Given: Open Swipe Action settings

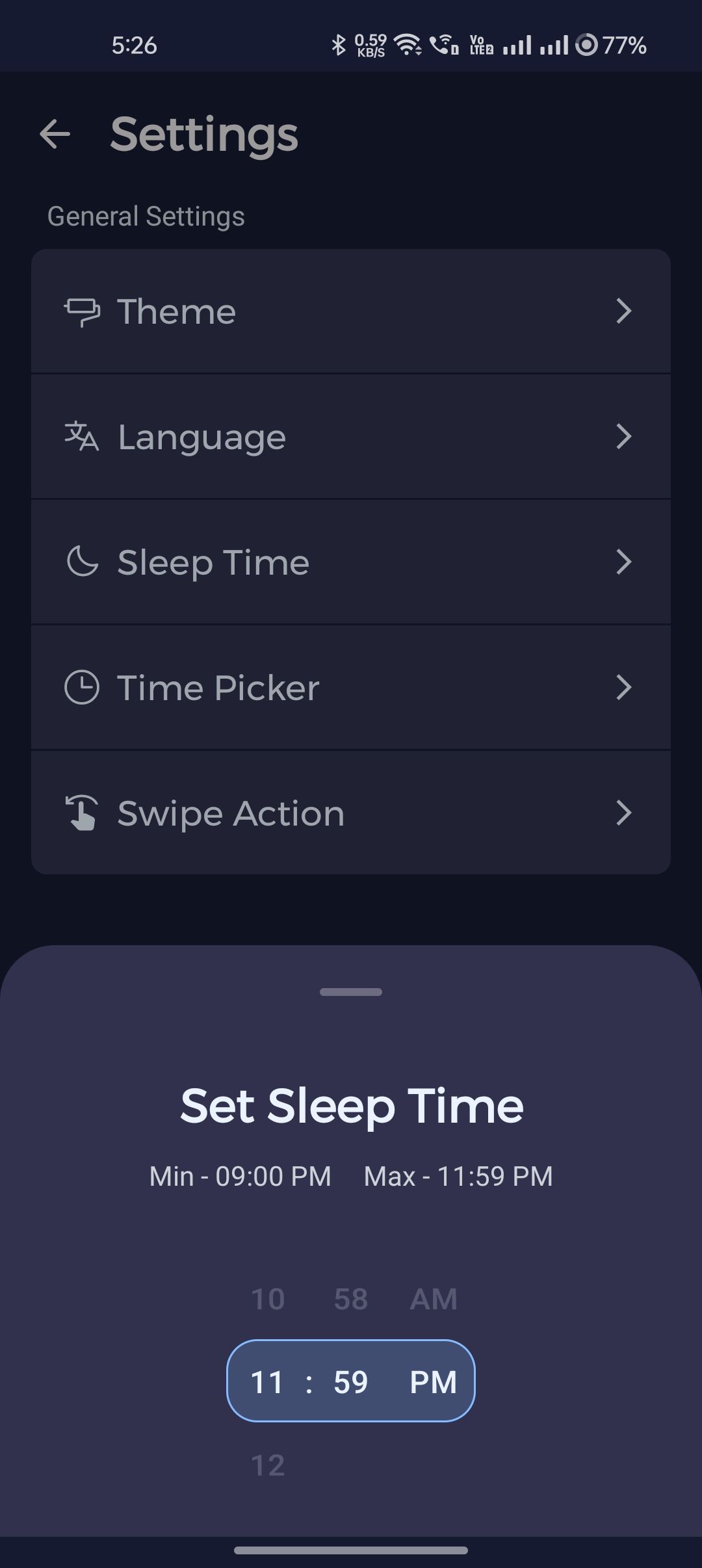Looking at the screenshot, I should click(351, 813).
